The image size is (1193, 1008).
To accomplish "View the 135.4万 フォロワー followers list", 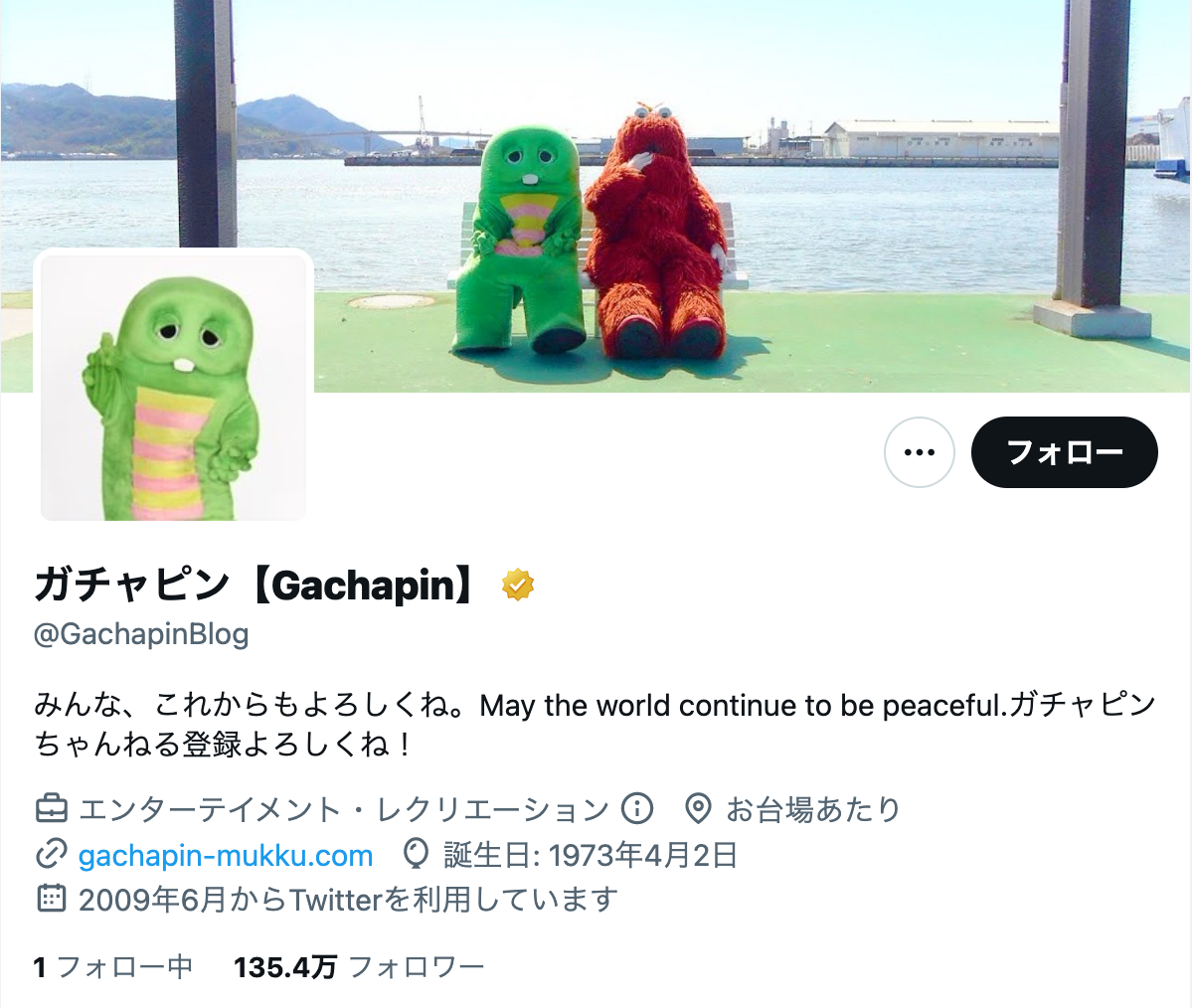I will tap(359, 966).
